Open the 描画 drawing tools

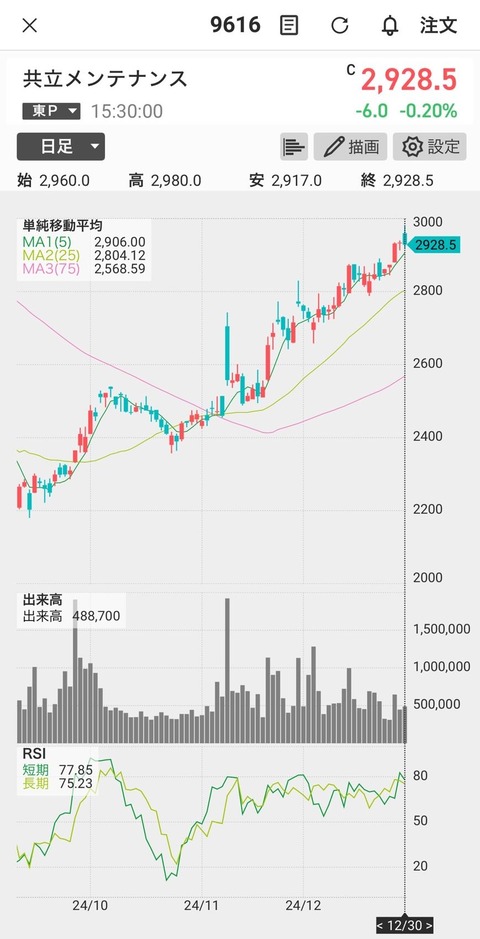(351, 147)
